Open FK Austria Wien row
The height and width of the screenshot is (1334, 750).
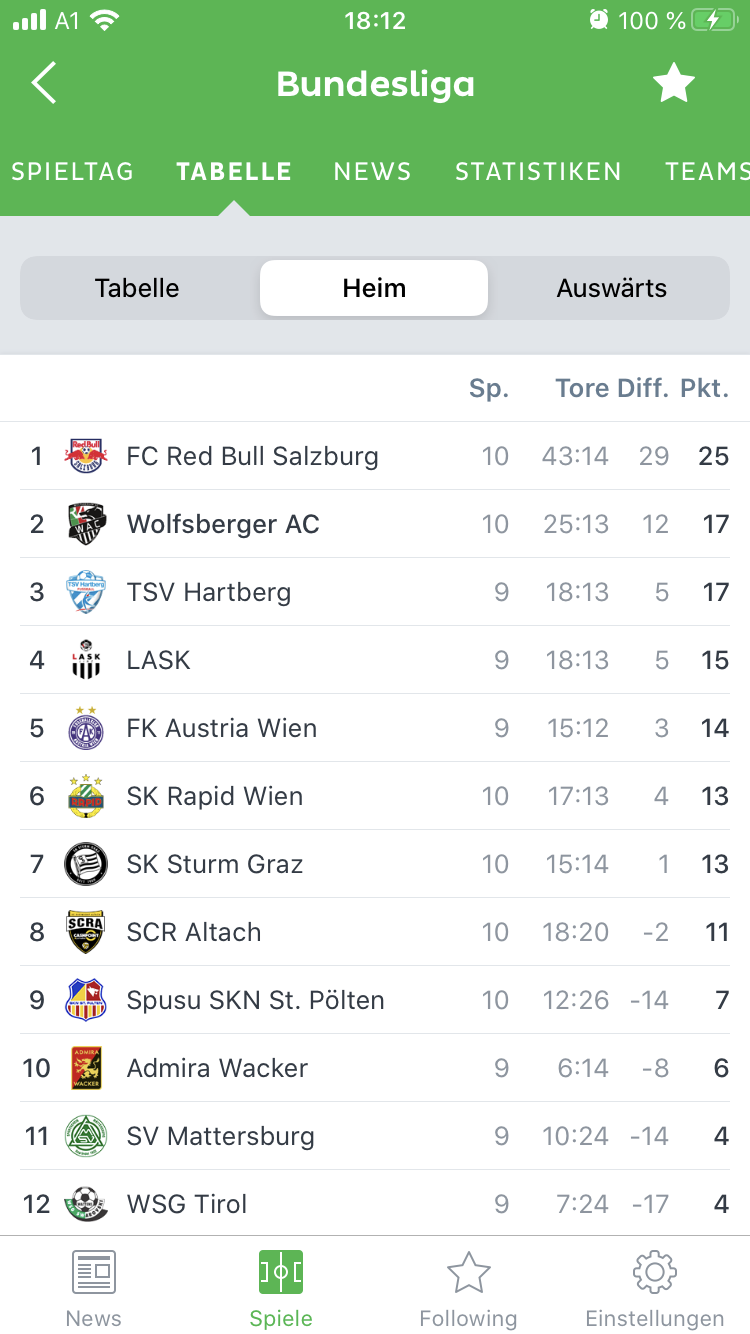click(x=375, y=728)
